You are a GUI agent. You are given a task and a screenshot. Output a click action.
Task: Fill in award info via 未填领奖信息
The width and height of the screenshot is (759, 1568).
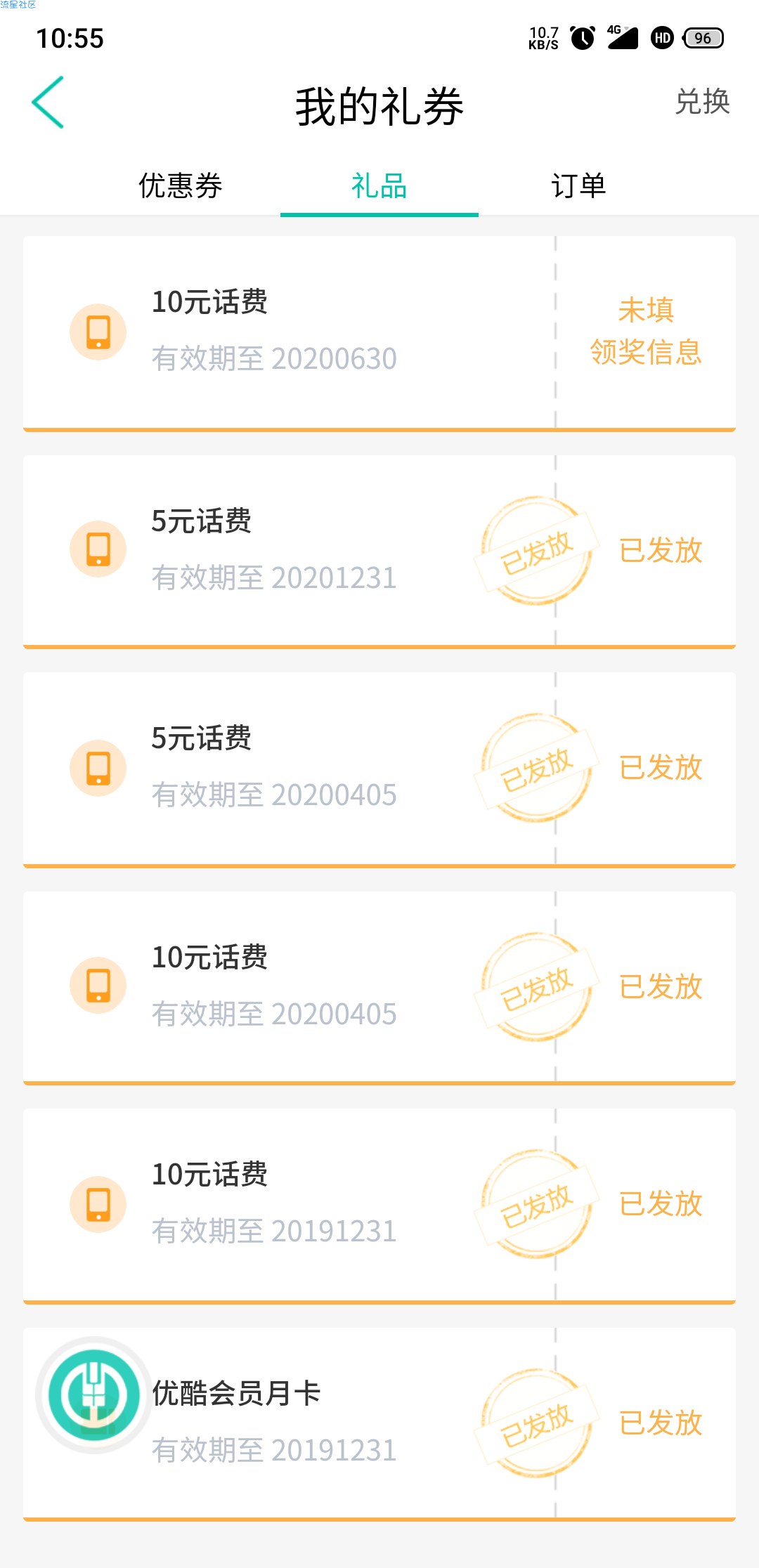coord(646,331)
